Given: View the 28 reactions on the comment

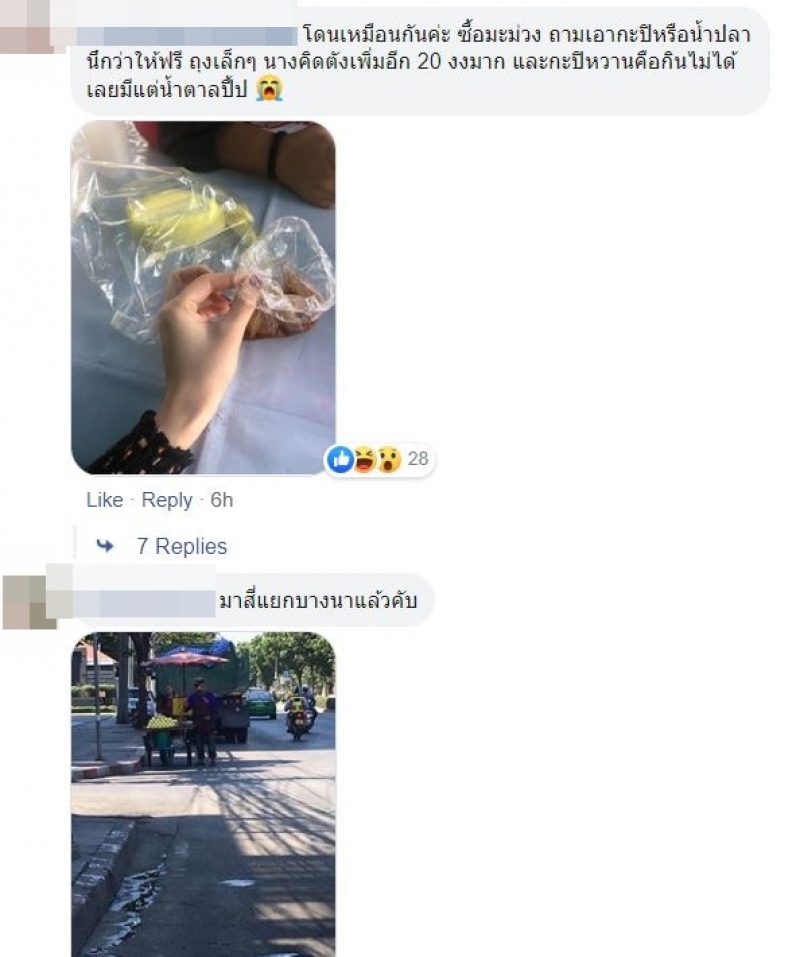Looking at the screenshot, I should [x=380, y=460].
